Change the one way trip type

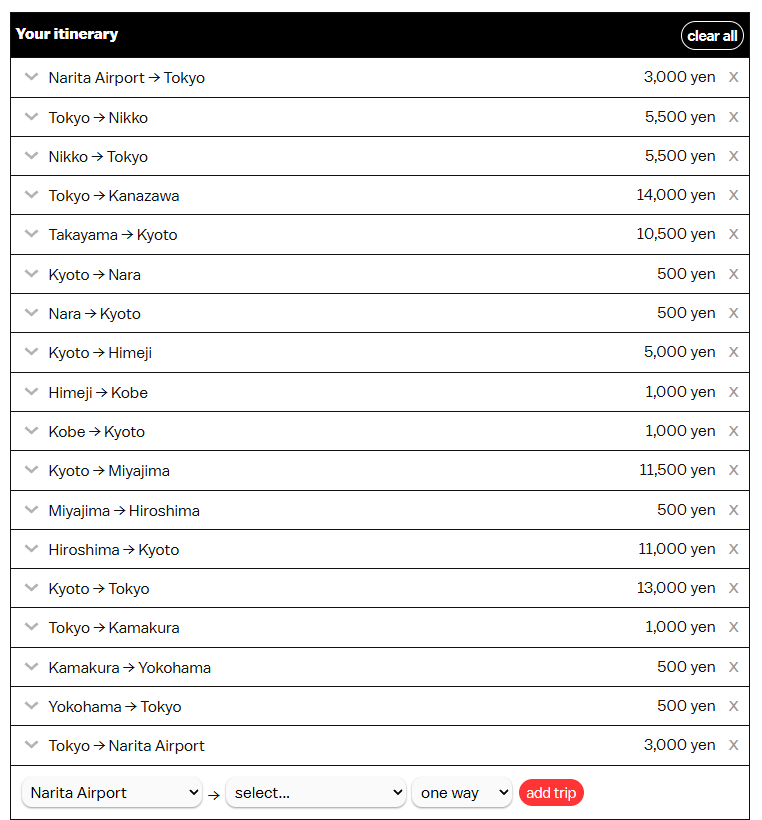pos(462,793)
